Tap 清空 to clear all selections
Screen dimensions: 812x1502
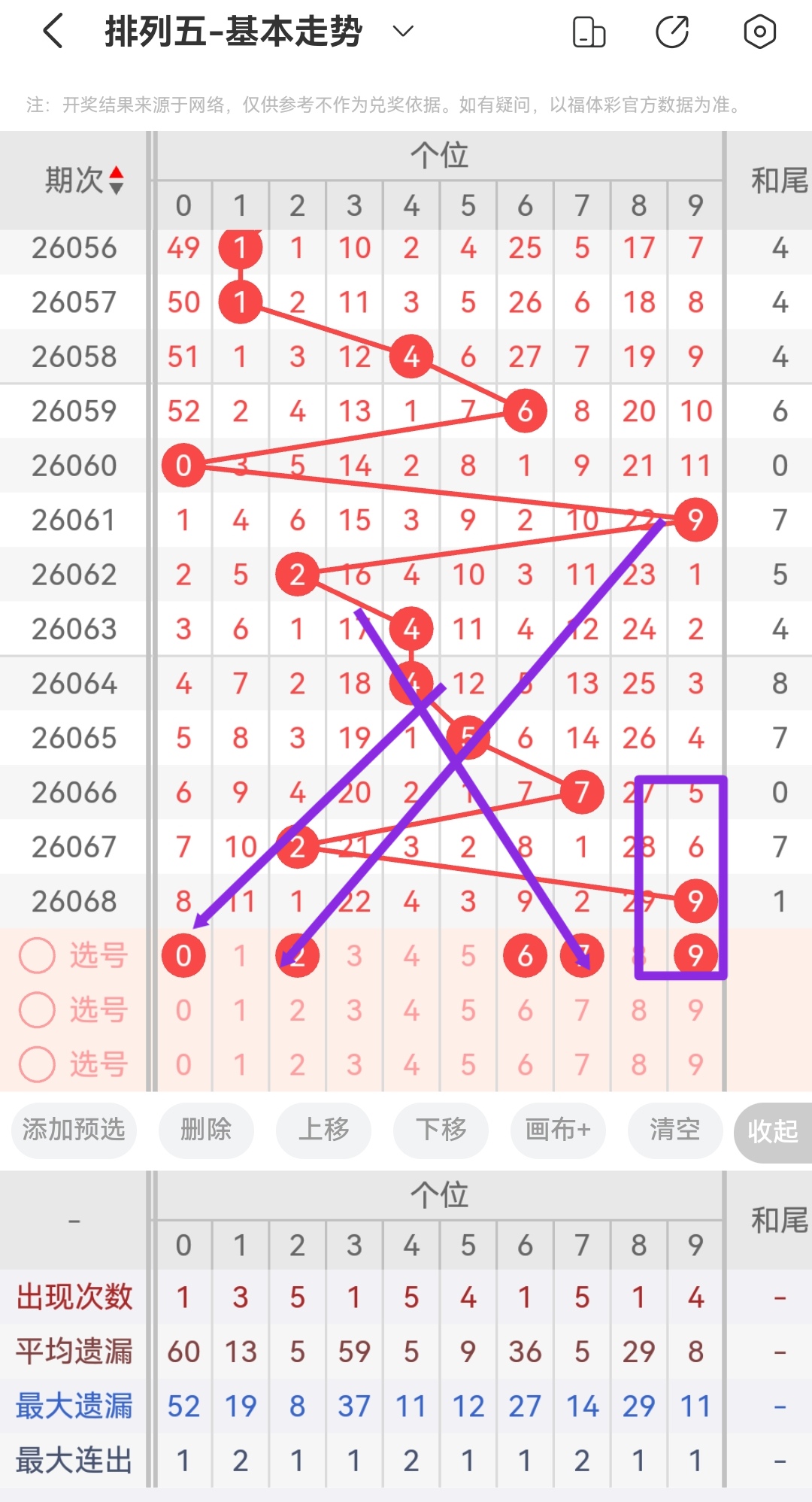674,1130
